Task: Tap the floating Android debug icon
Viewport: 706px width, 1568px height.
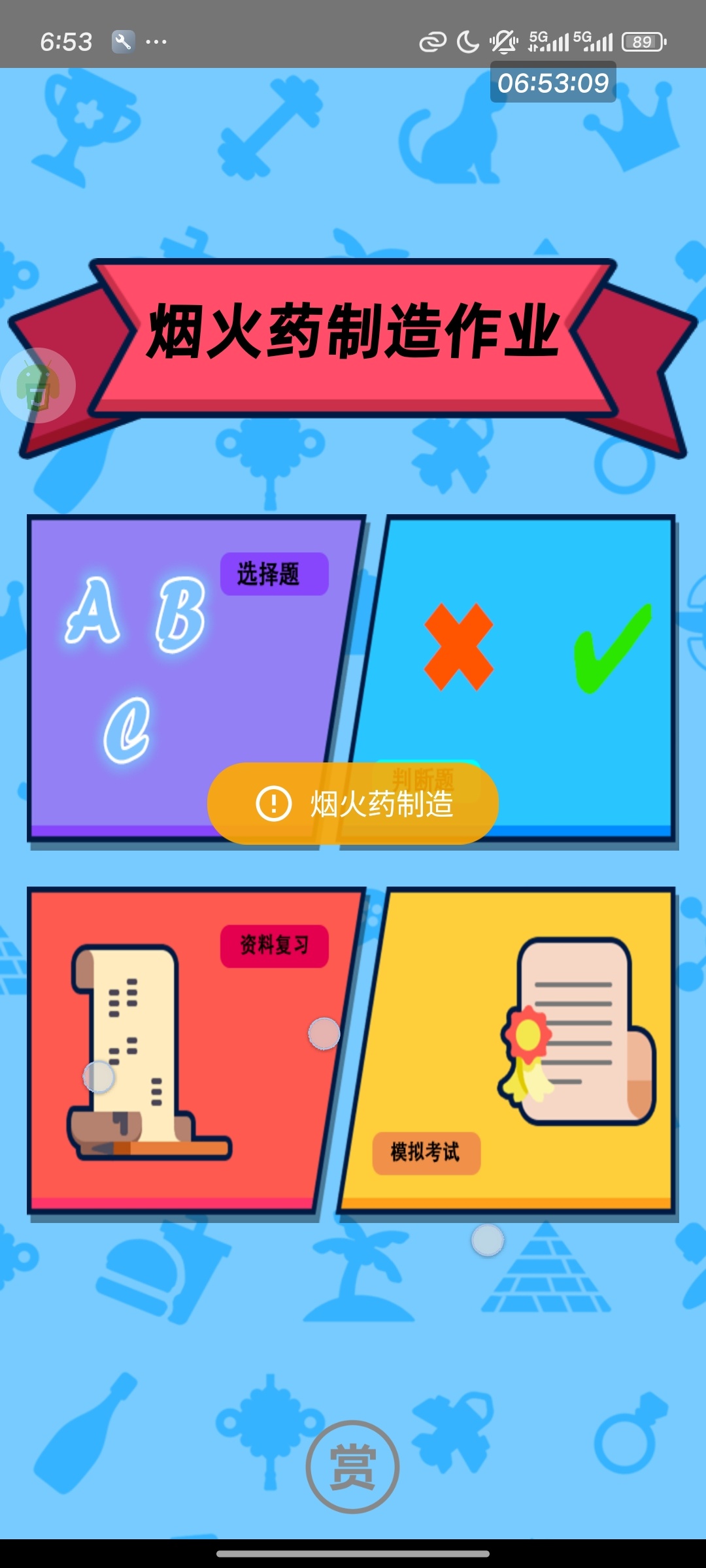Action: click(38, 385)
